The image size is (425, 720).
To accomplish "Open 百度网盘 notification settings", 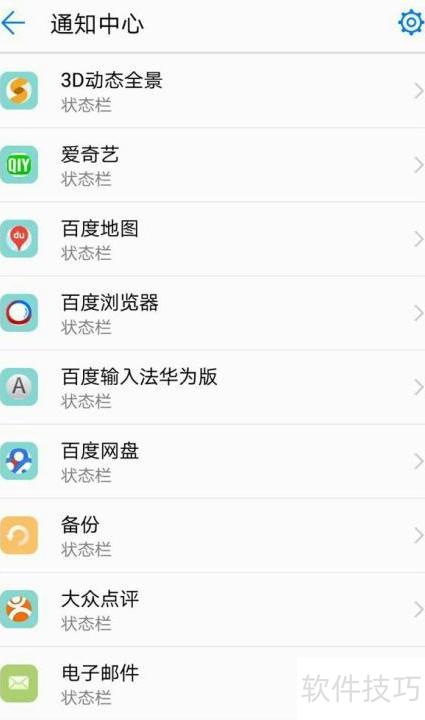I will 212,461.
